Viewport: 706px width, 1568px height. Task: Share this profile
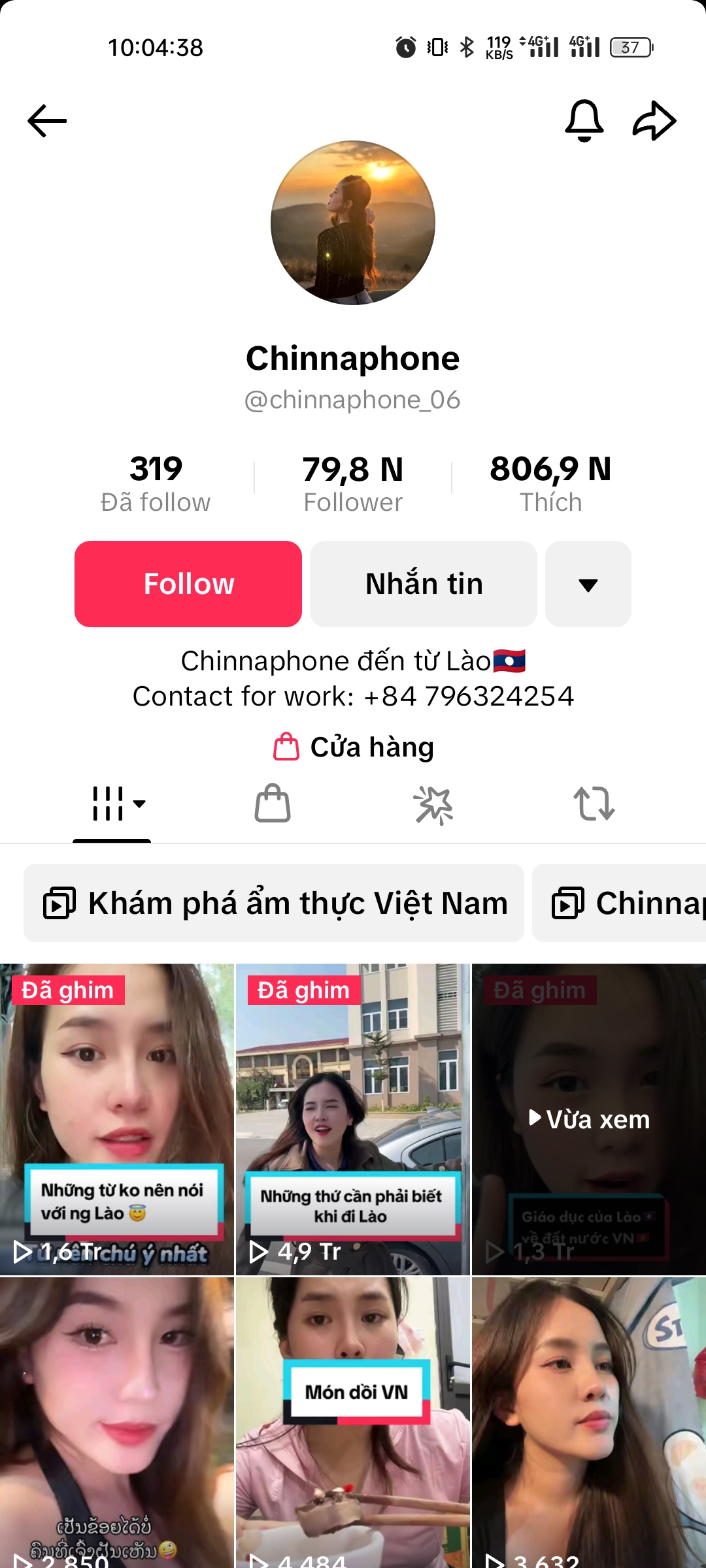654,121
